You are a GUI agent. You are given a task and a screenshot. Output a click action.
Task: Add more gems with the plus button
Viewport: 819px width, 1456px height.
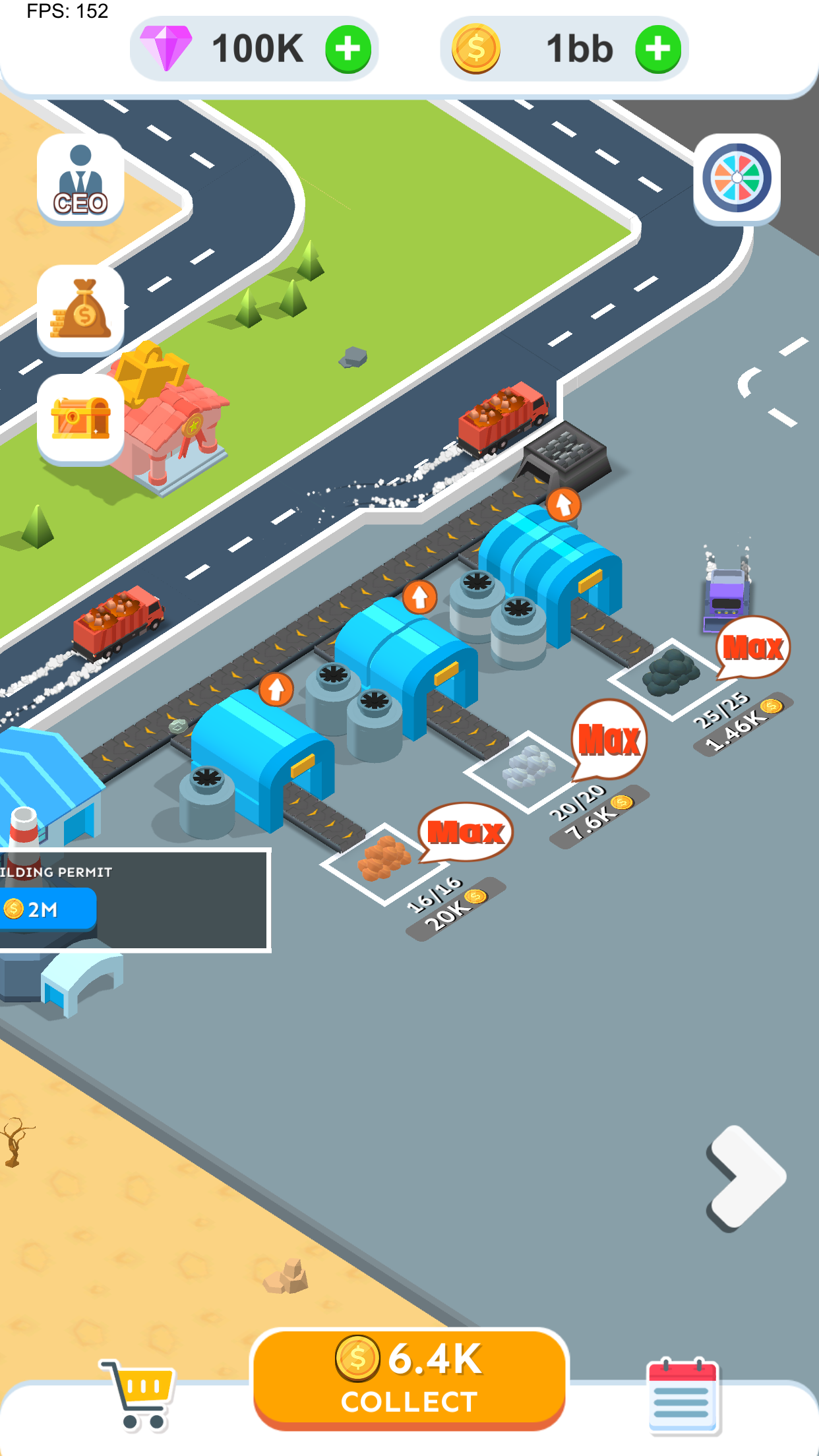[x=348, y=49]
